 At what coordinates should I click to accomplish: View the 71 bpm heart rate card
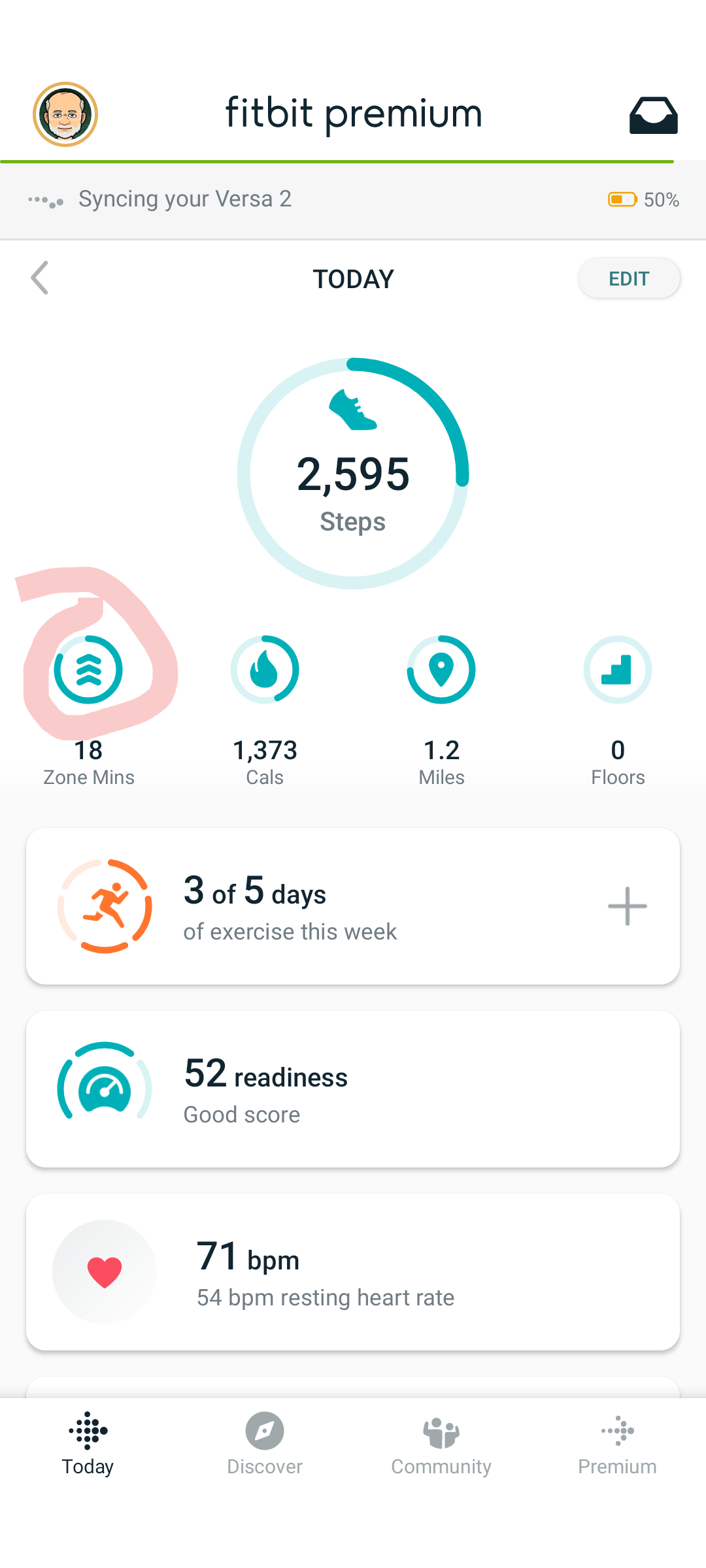(x=353, y=1272)
